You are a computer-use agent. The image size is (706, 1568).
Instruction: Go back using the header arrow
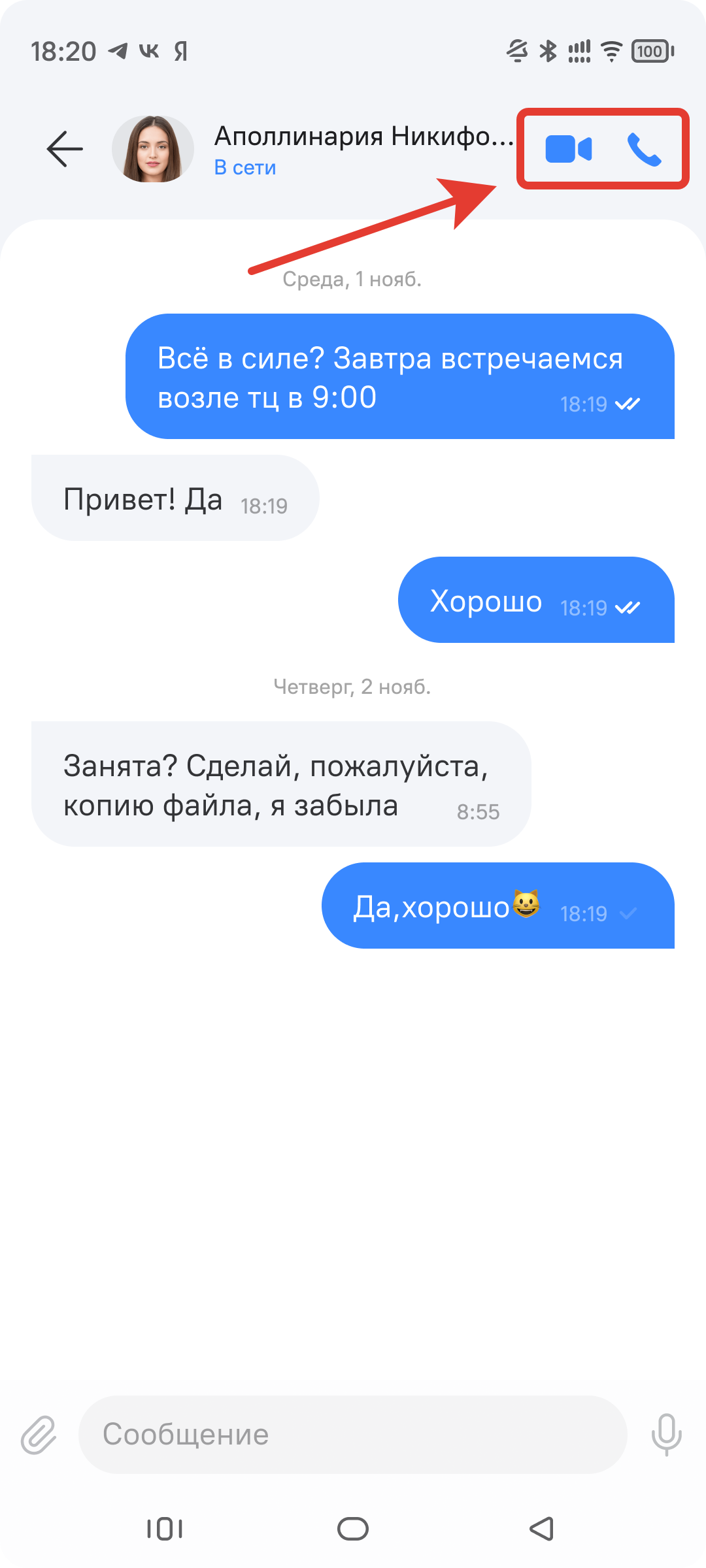coord(65,149)
